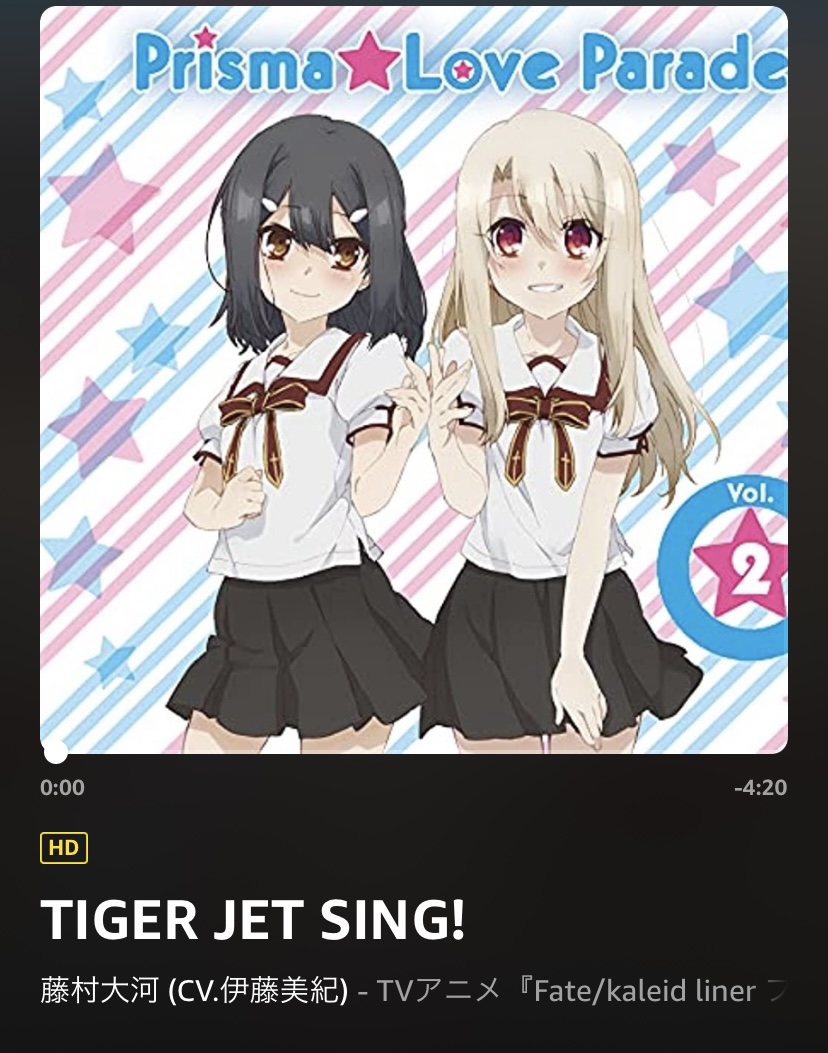Tap the Prisma Love Parade album artwork
This screenshot has width=828, height=1053.
tap(414, 380)
